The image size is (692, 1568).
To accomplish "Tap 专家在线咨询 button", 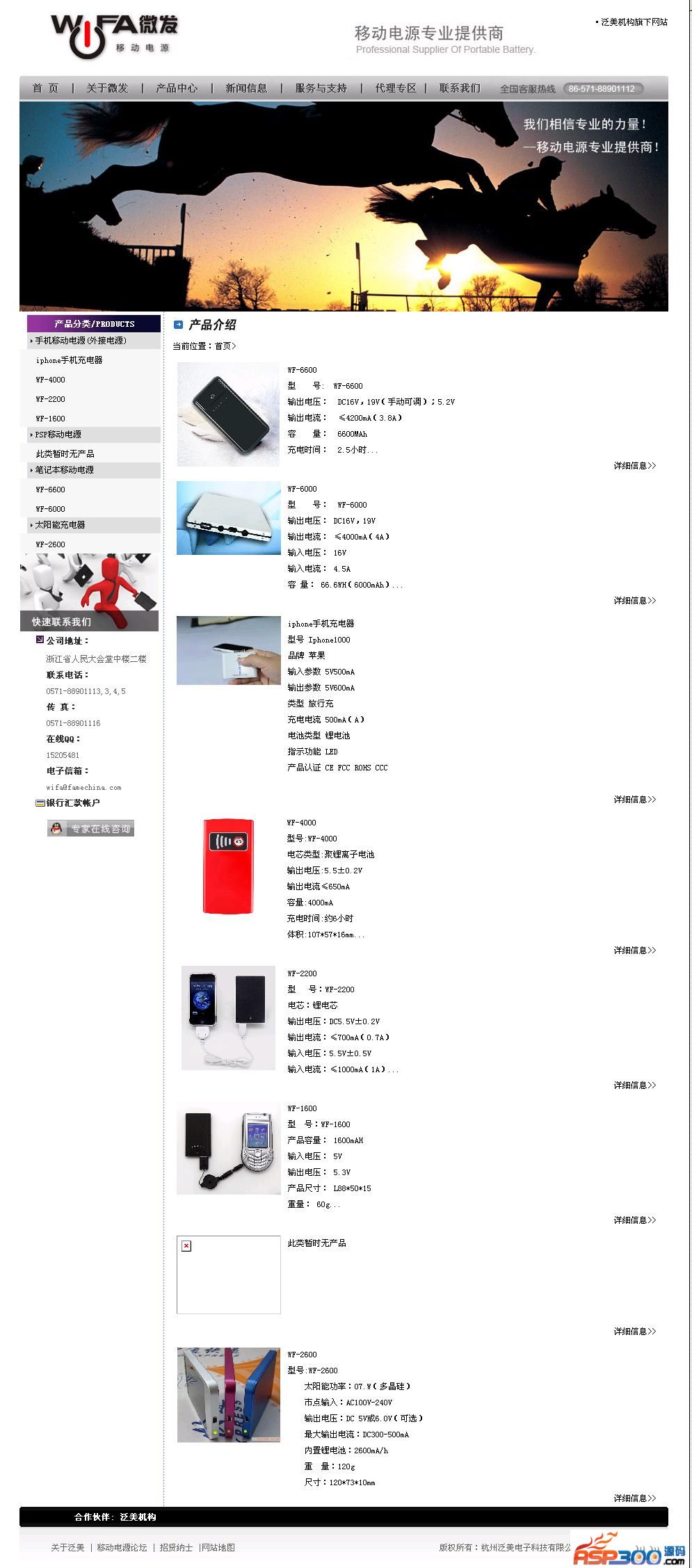I will [90, 828].
